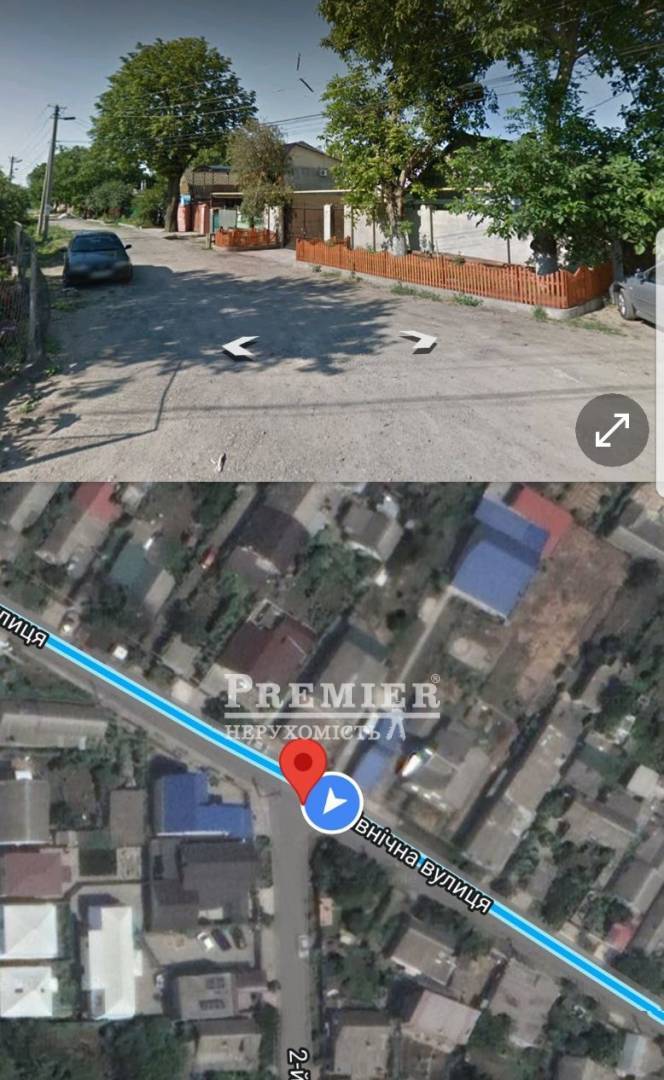Tap the blue Street View position marker
This screenshot has width=664, height=1080.
[x=332, y=802]
